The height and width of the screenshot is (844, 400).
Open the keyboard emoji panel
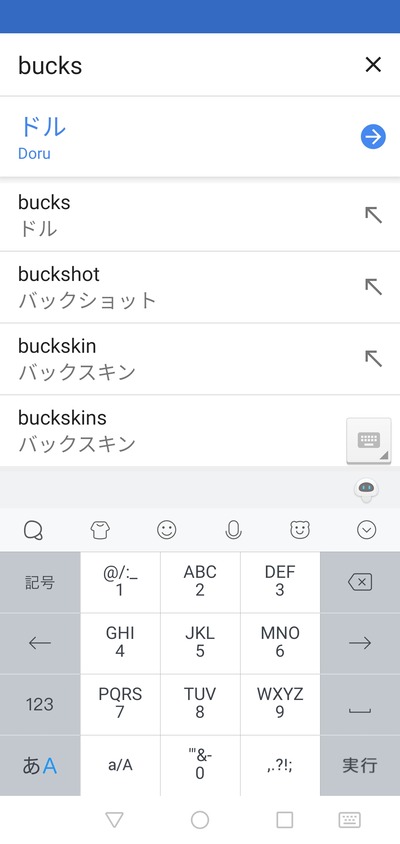[166, 531]
